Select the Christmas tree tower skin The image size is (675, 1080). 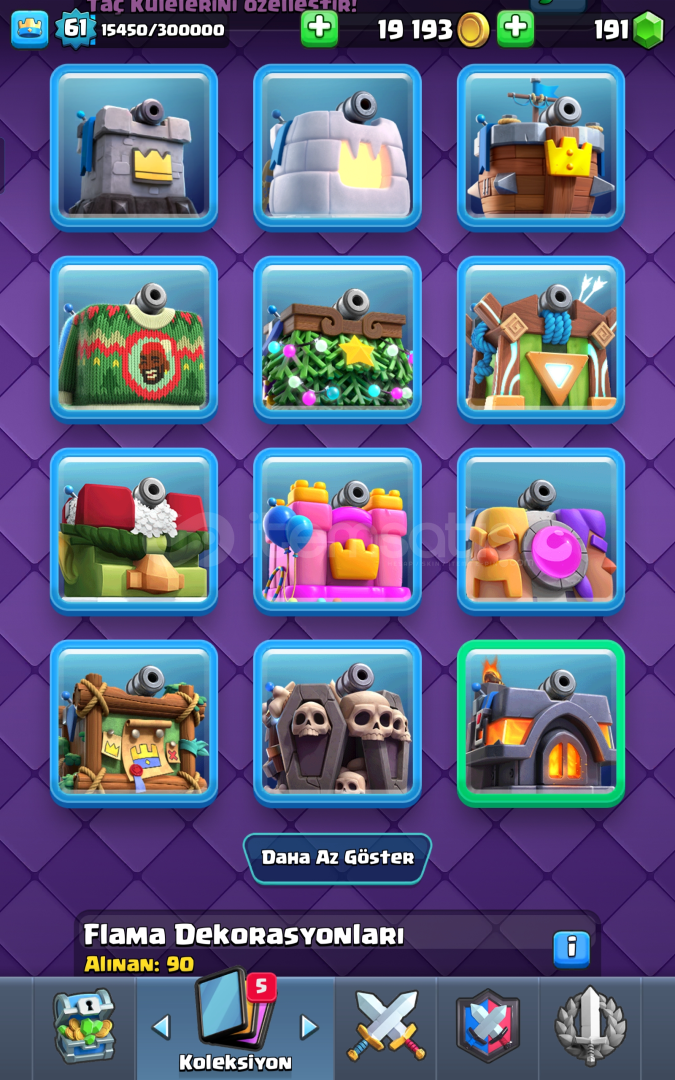click(x=337, y=338)
